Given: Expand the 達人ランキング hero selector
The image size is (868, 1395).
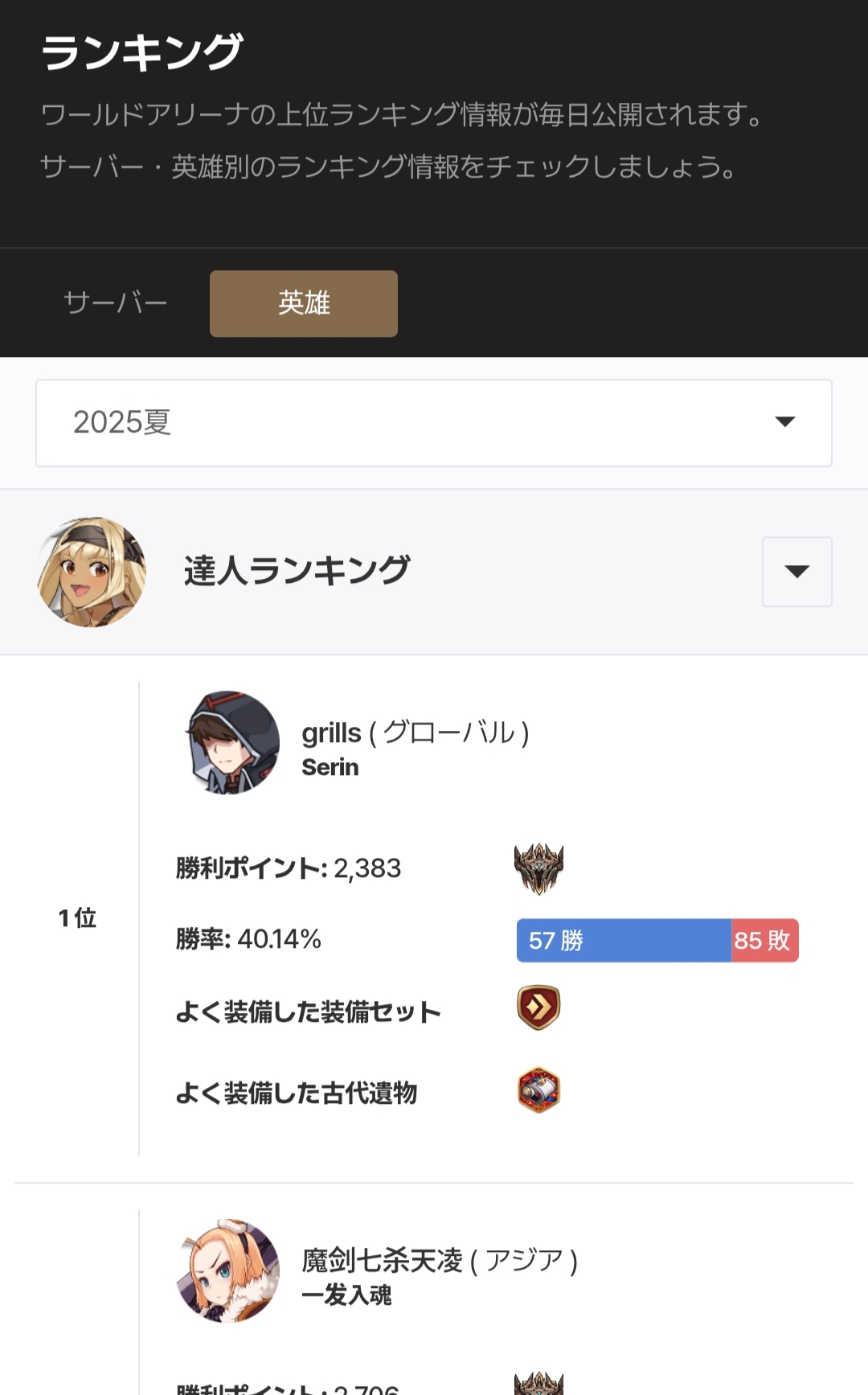Looking at the screenshot, I should (796, 572).
